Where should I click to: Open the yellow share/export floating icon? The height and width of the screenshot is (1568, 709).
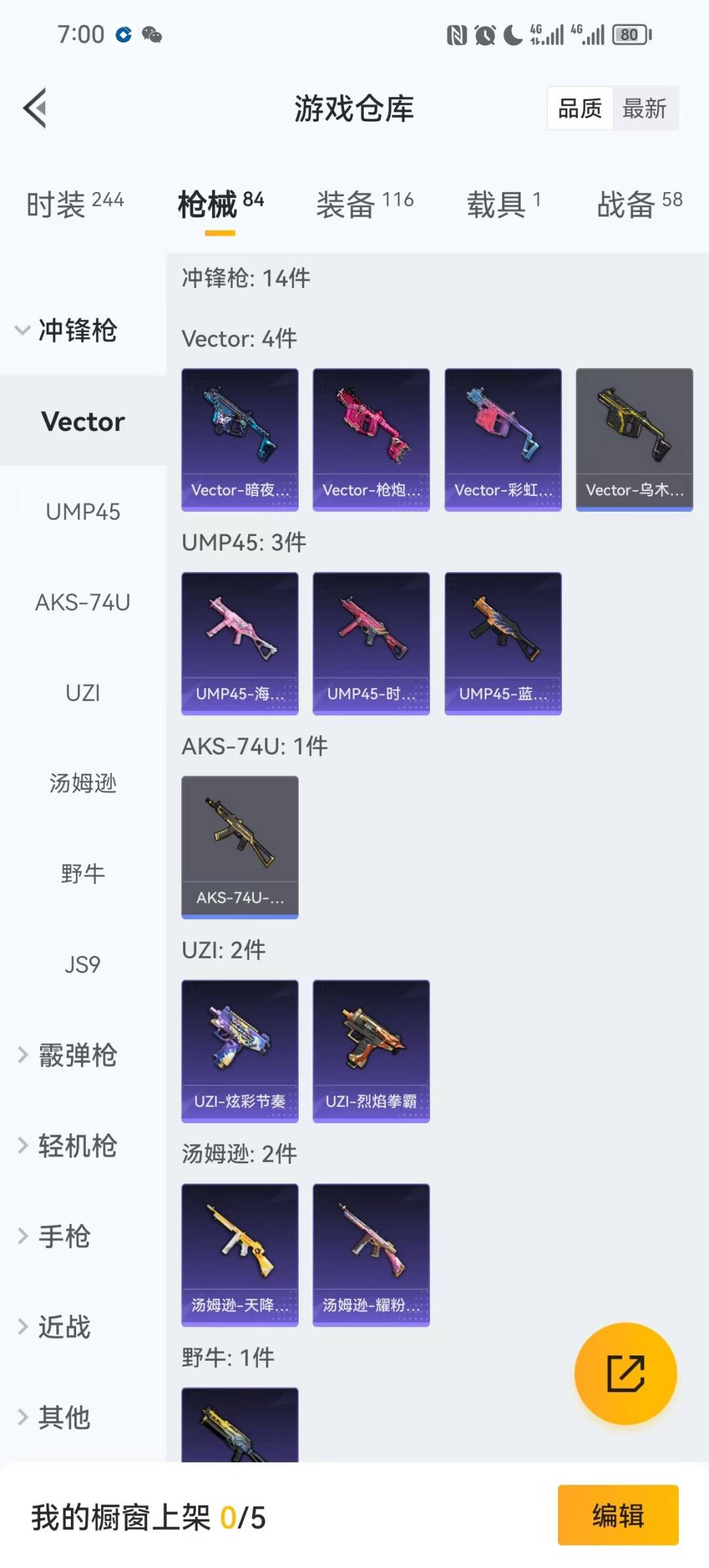pos(626,1374)
